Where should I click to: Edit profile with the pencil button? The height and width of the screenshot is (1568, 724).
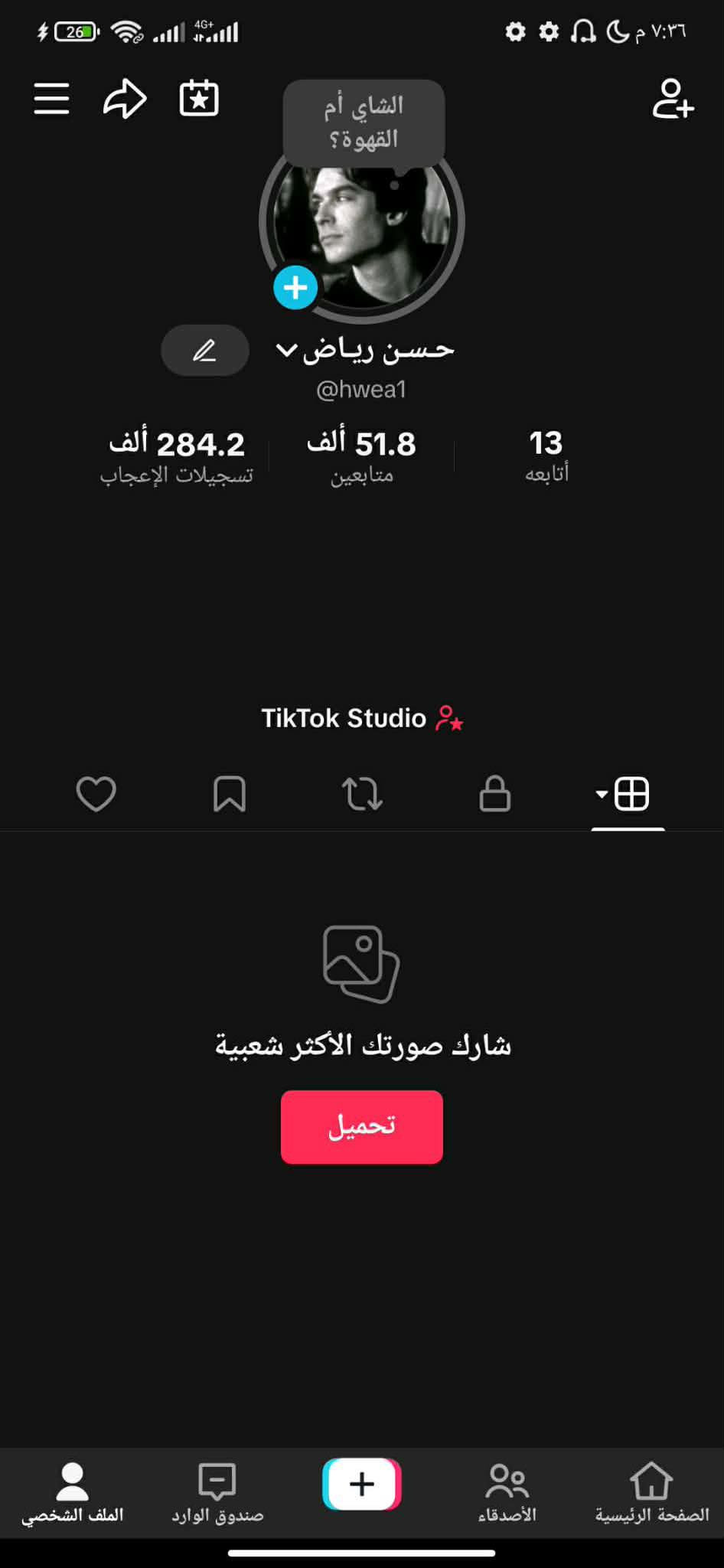[x=204, y=351]
